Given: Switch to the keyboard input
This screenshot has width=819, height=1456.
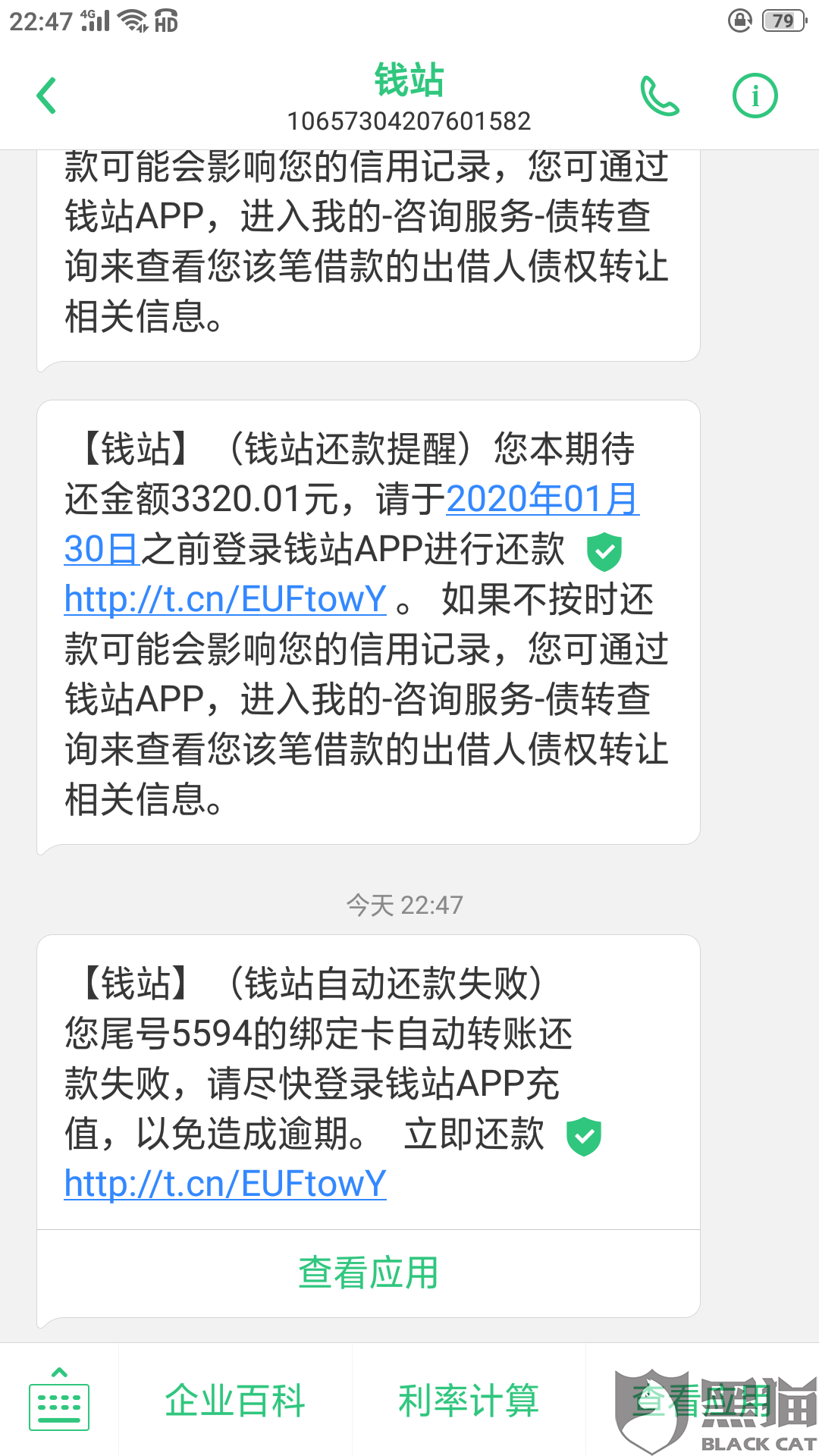Looking at the screenshot, I should click(x=59, y=1399).
